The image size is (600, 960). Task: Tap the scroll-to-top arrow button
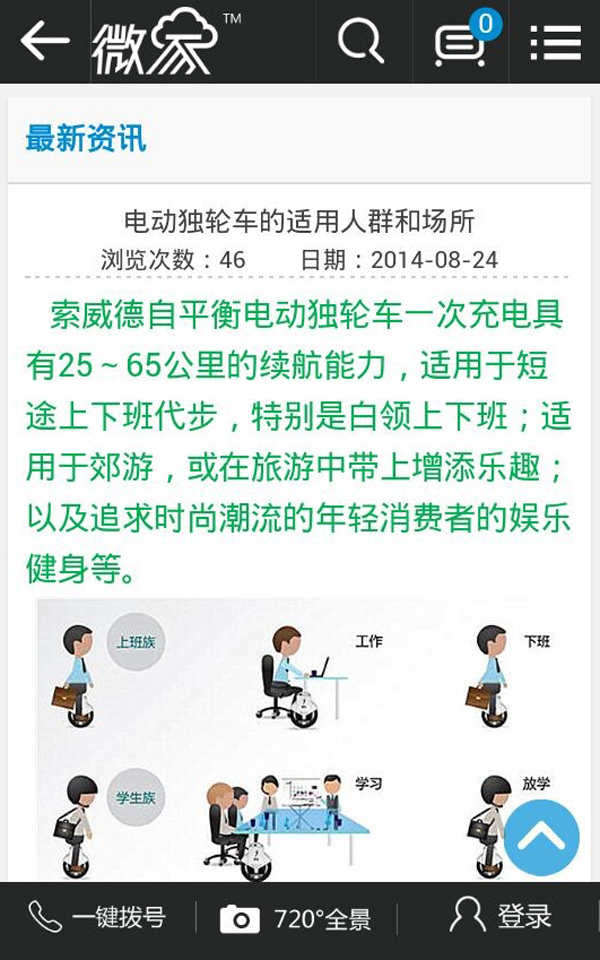tap(541, 838)
